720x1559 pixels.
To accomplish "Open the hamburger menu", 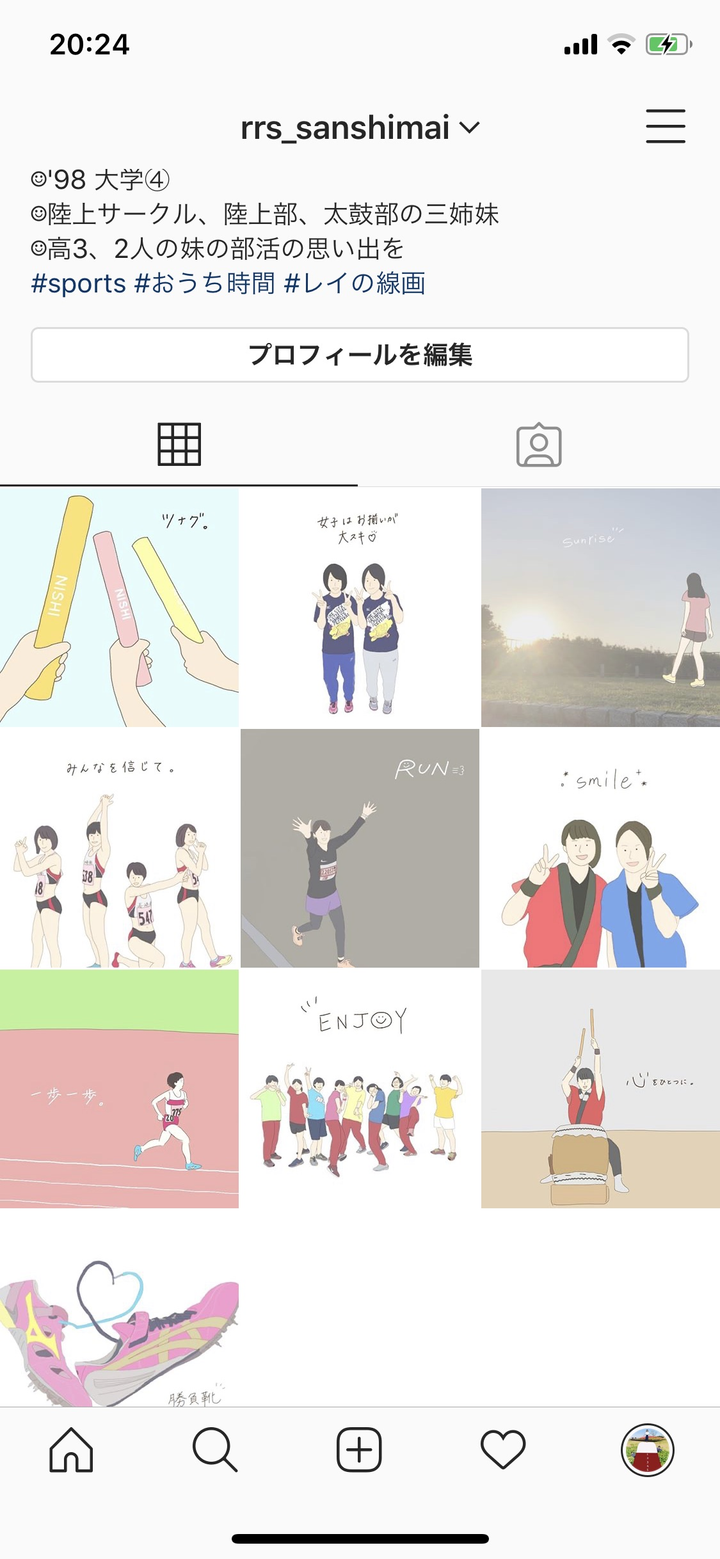I will click(x=665, y=127).
